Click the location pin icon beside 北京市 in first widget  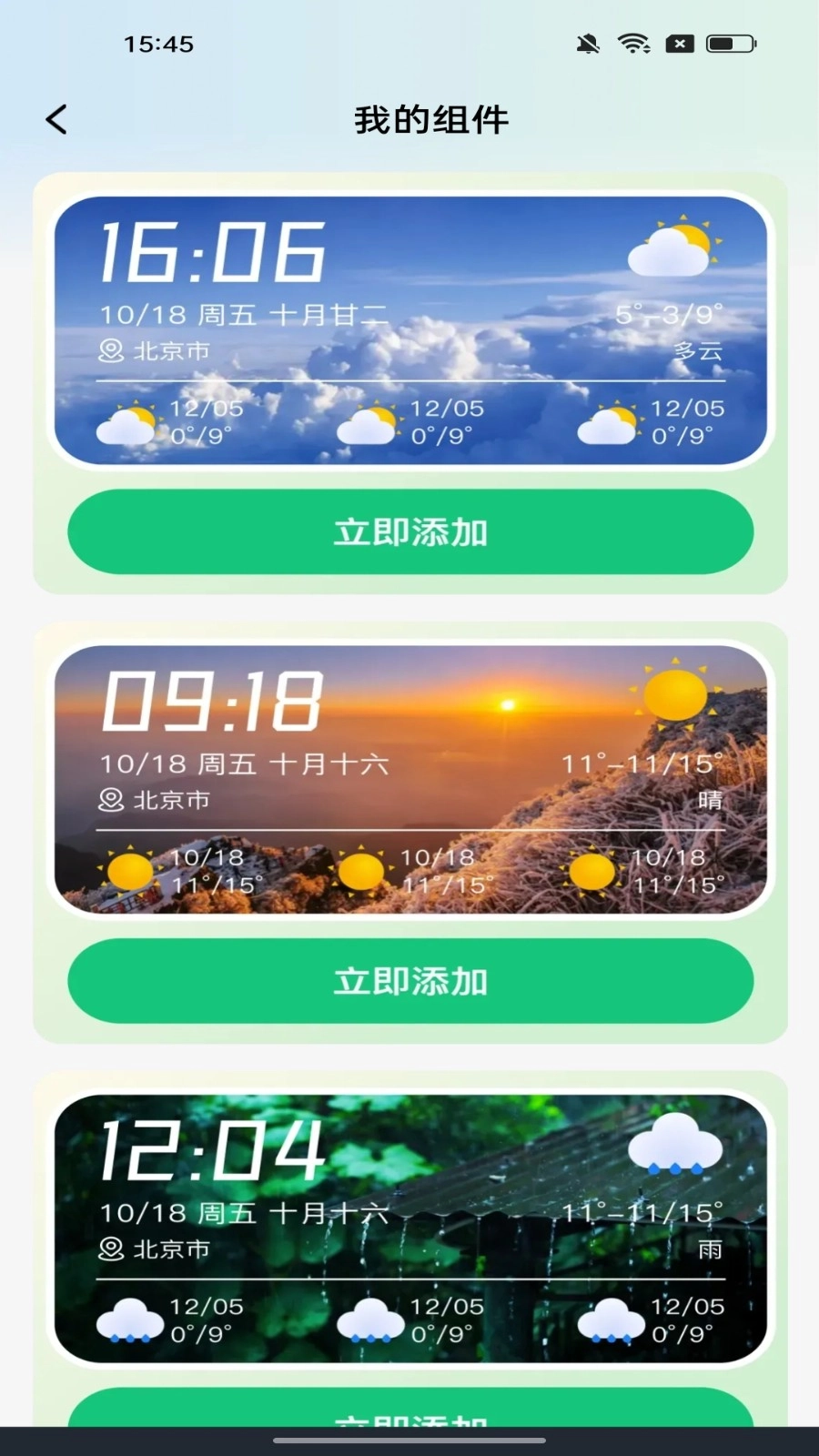tap(110, 349)
